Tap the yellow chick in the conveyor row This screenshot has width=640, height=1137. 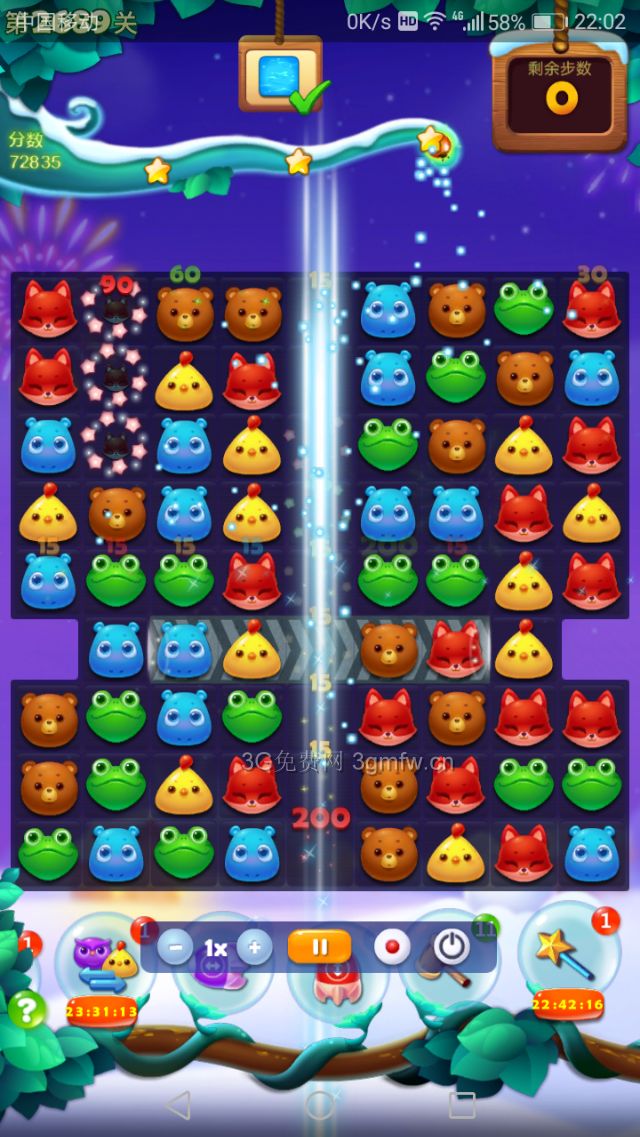click(x=251, y=649)
